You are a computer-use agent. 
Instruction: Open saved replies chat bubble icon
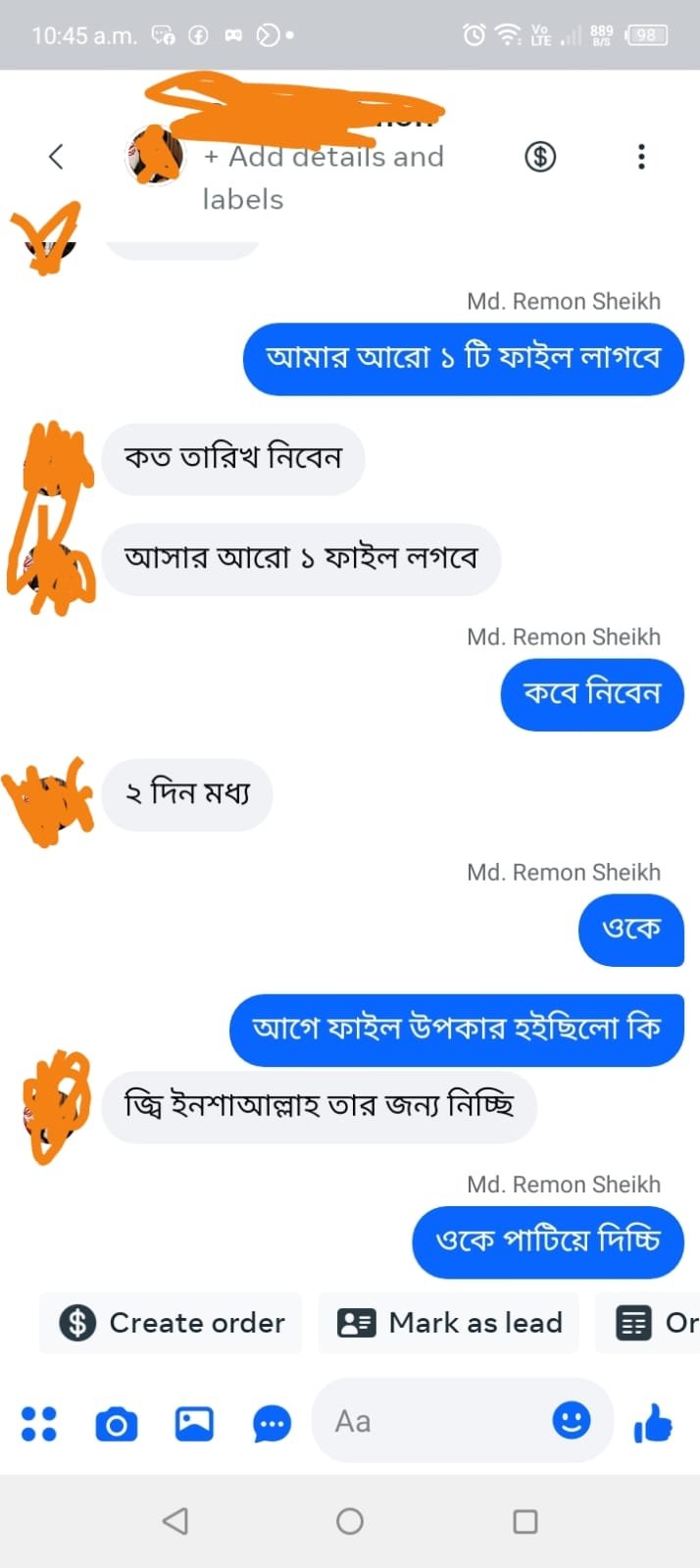272,1423
